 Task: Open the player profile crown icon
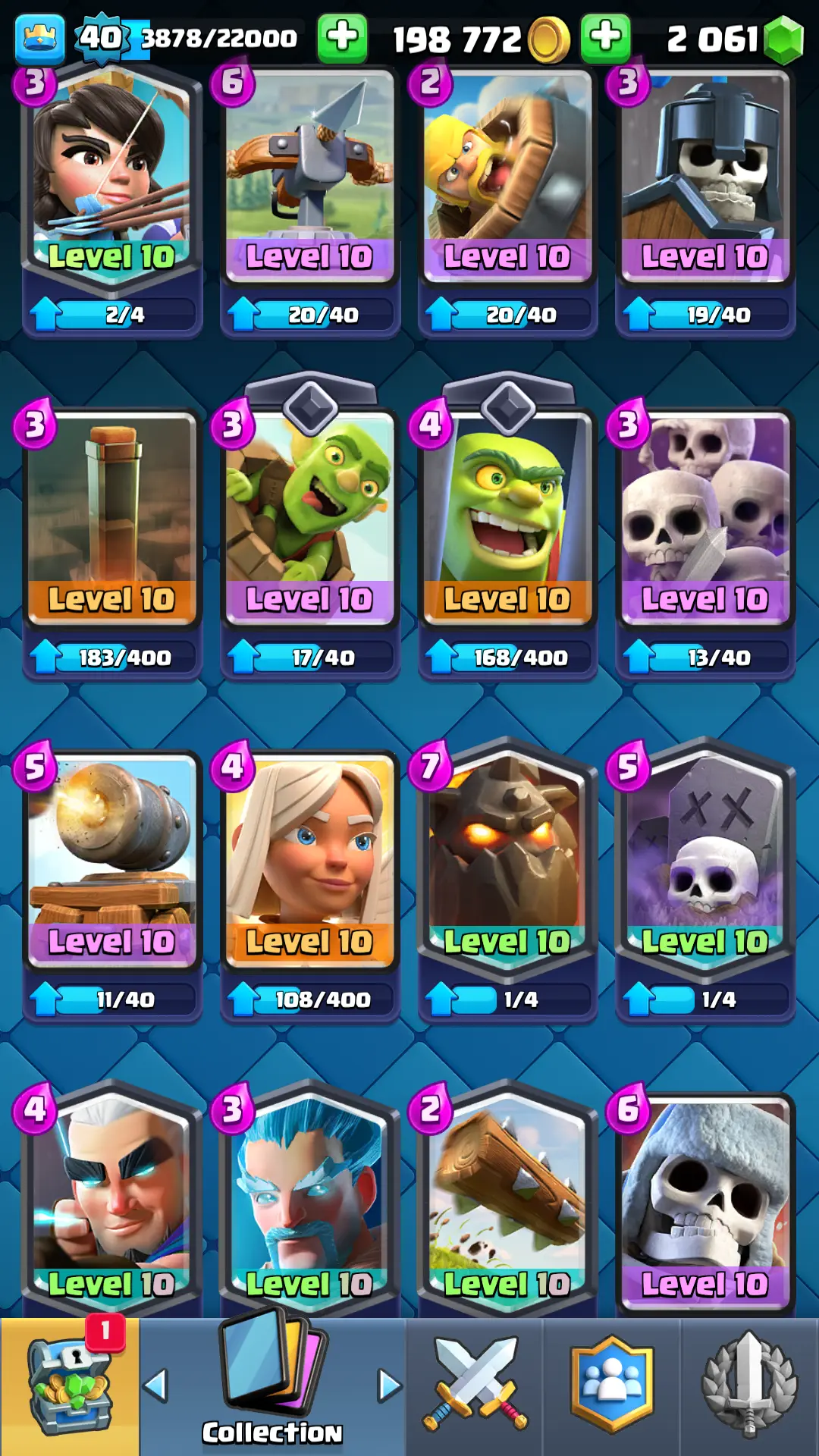pyautogui.click(x=39, y=38)
